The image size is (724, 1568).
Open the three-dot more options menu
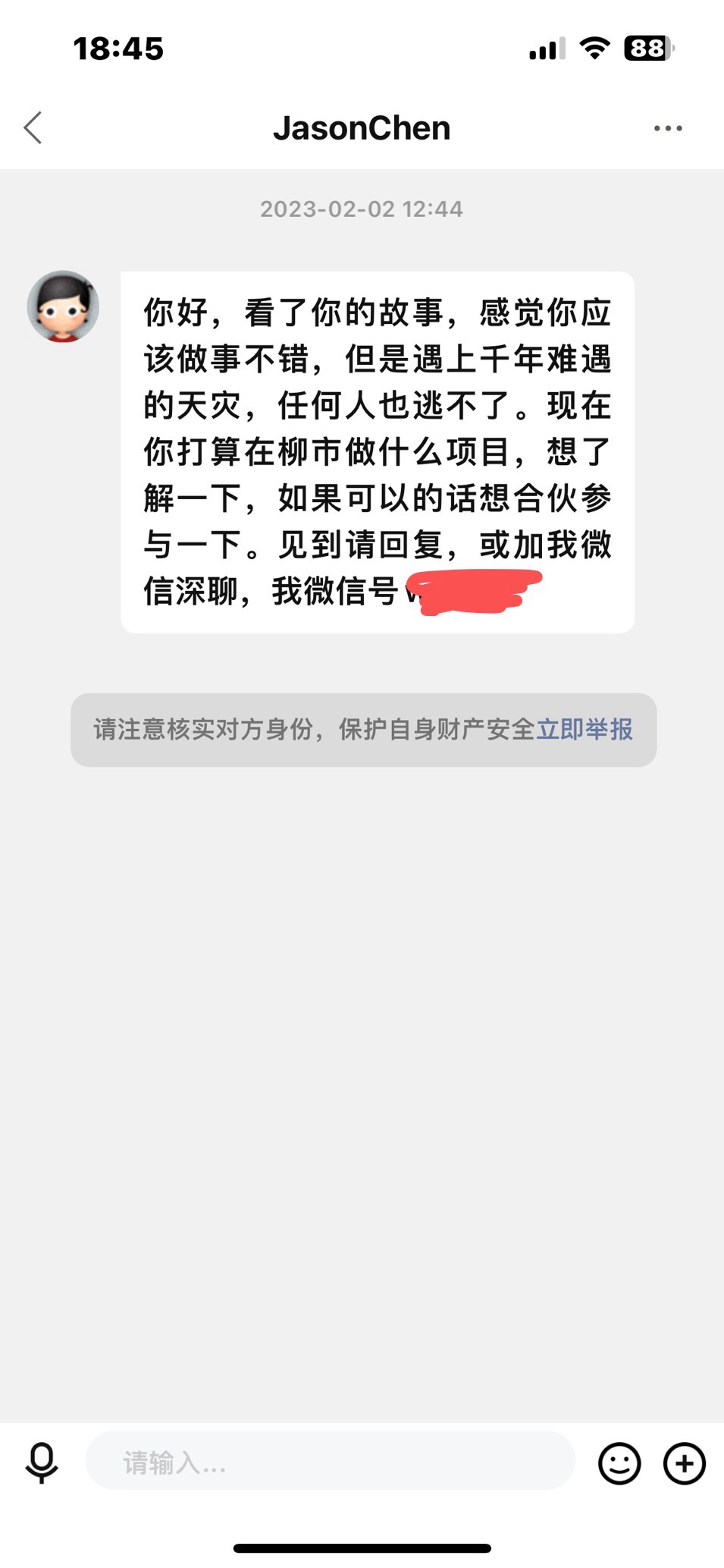pos(667,128)
